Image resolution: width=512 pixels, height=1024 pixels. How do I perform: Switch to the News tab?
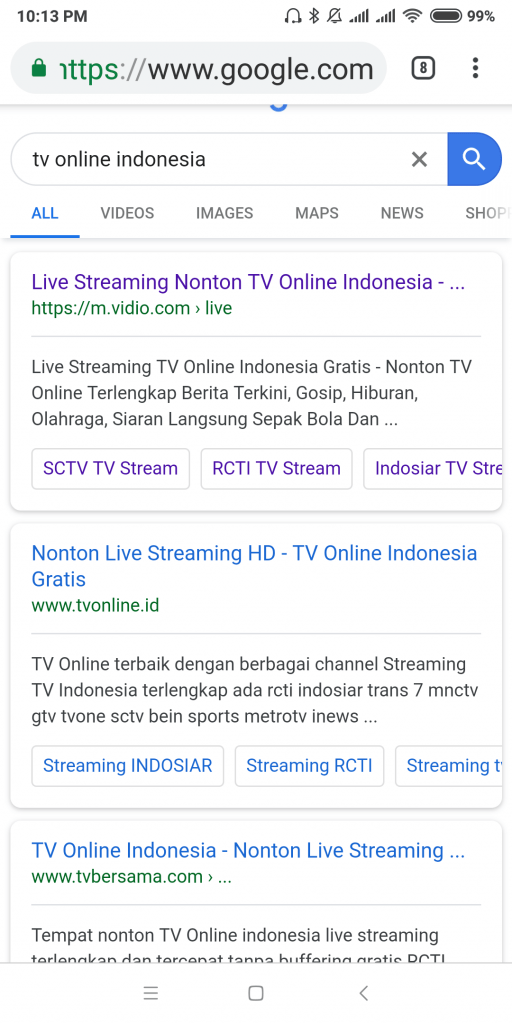click(x=402, y=213)
